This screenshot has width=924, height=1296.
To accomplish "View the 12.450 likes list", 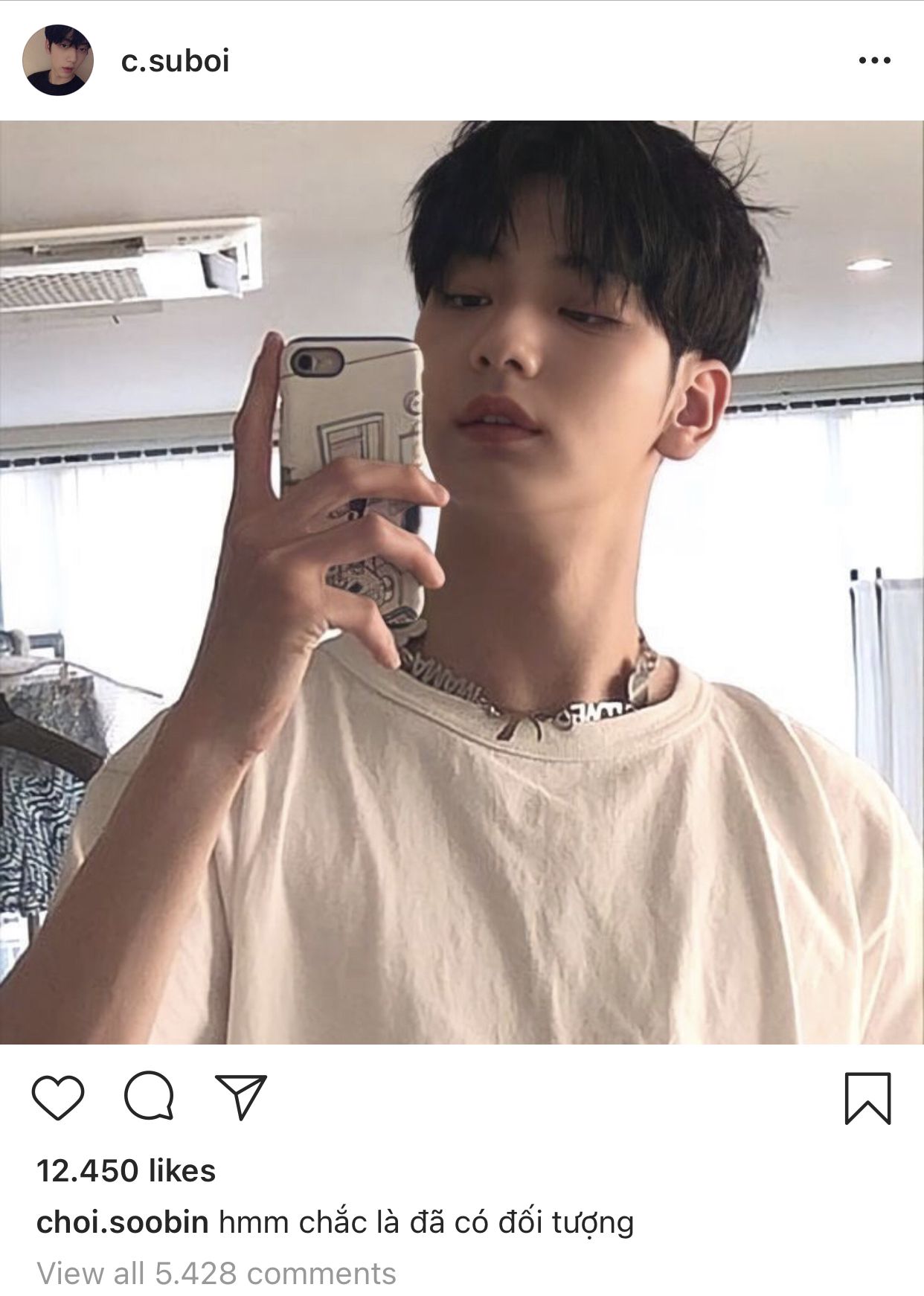I will coord(126,1171).
